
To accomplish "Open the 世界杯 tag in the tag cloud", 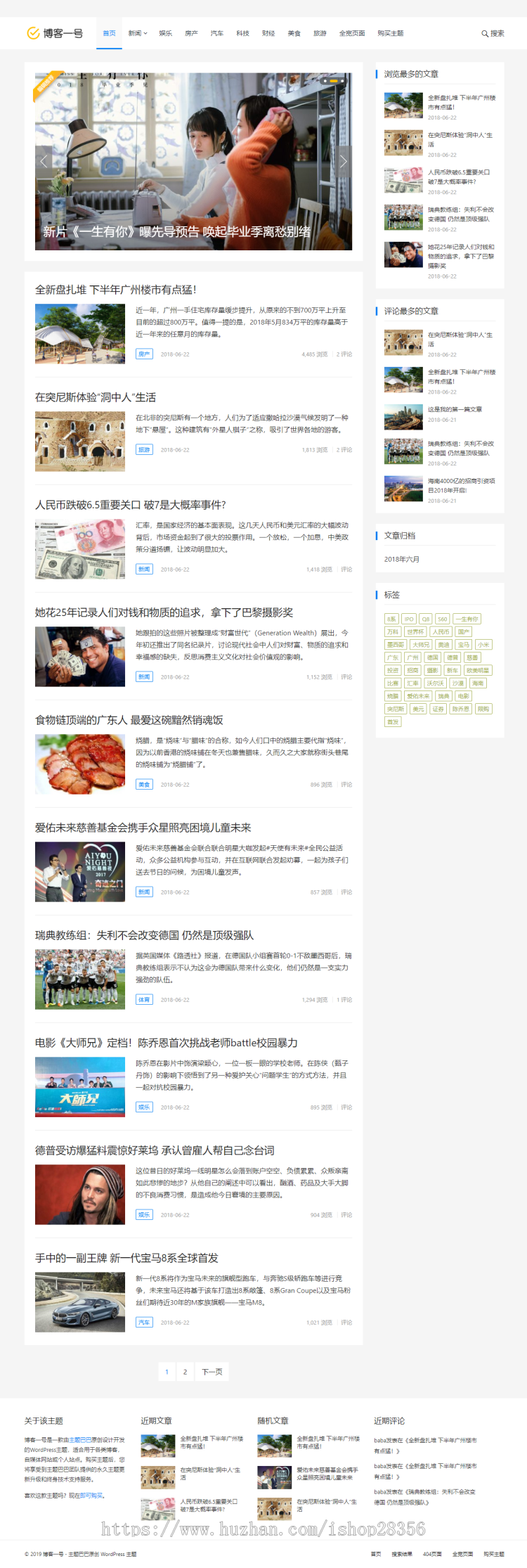I will click(x=415, y=631).
